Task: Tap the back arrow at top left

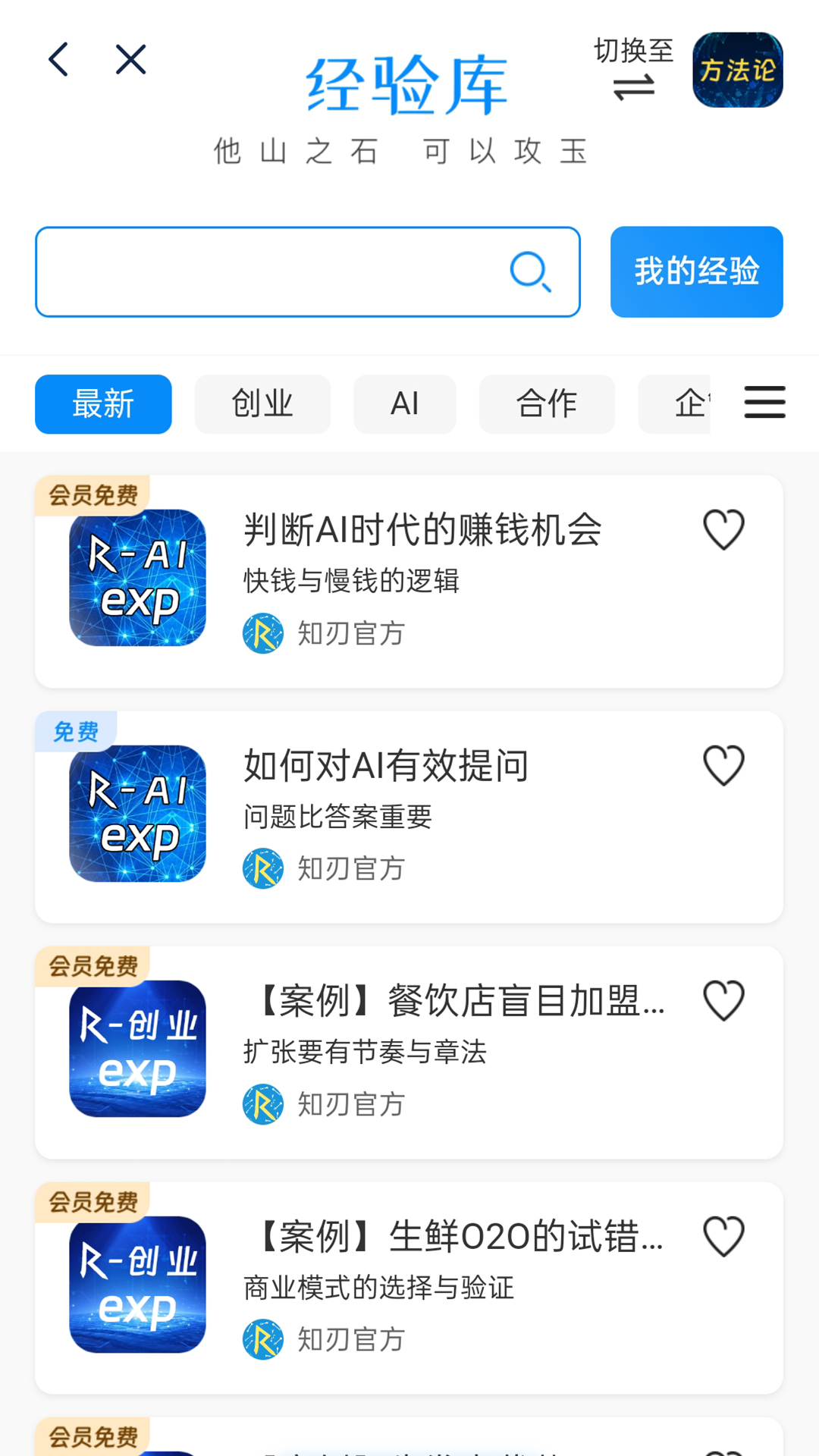Action: [x=58, y=59]
